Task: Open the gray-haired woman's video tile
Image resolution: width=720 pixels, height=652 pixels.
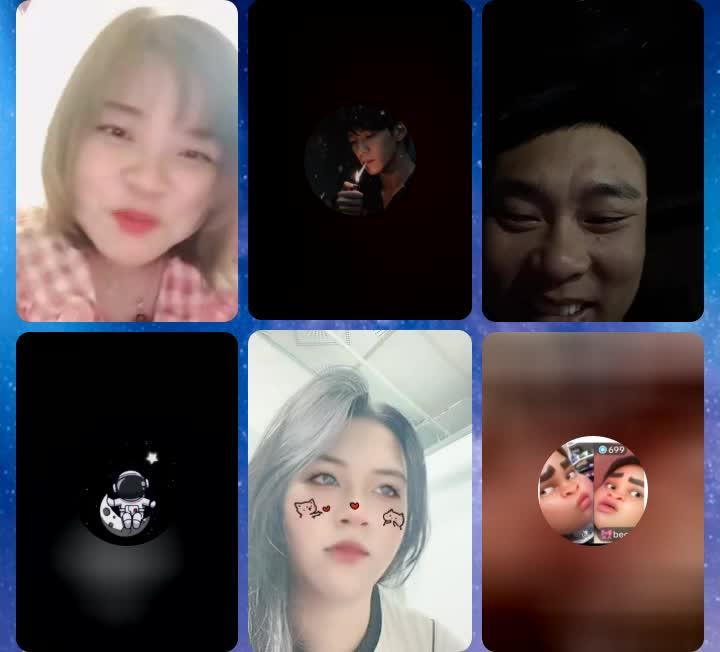Action: point(359,492)
